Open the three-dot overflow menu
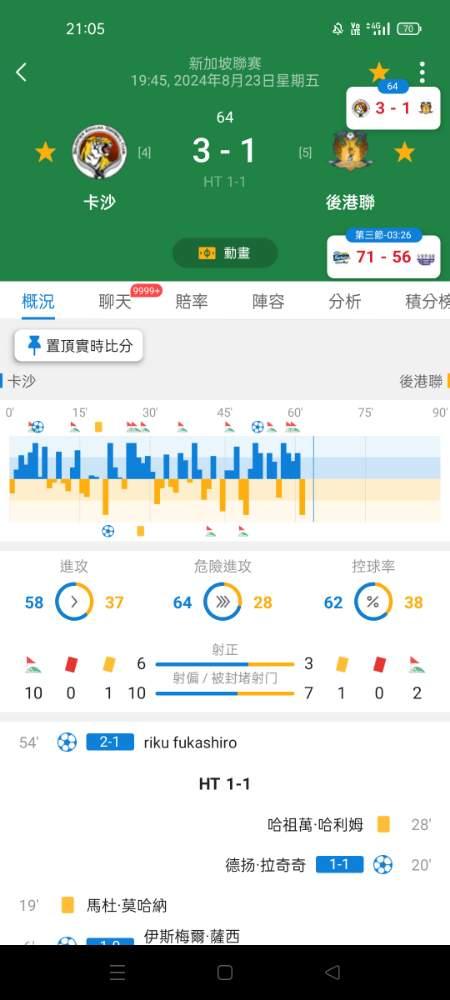 click(x=422, y=72)
